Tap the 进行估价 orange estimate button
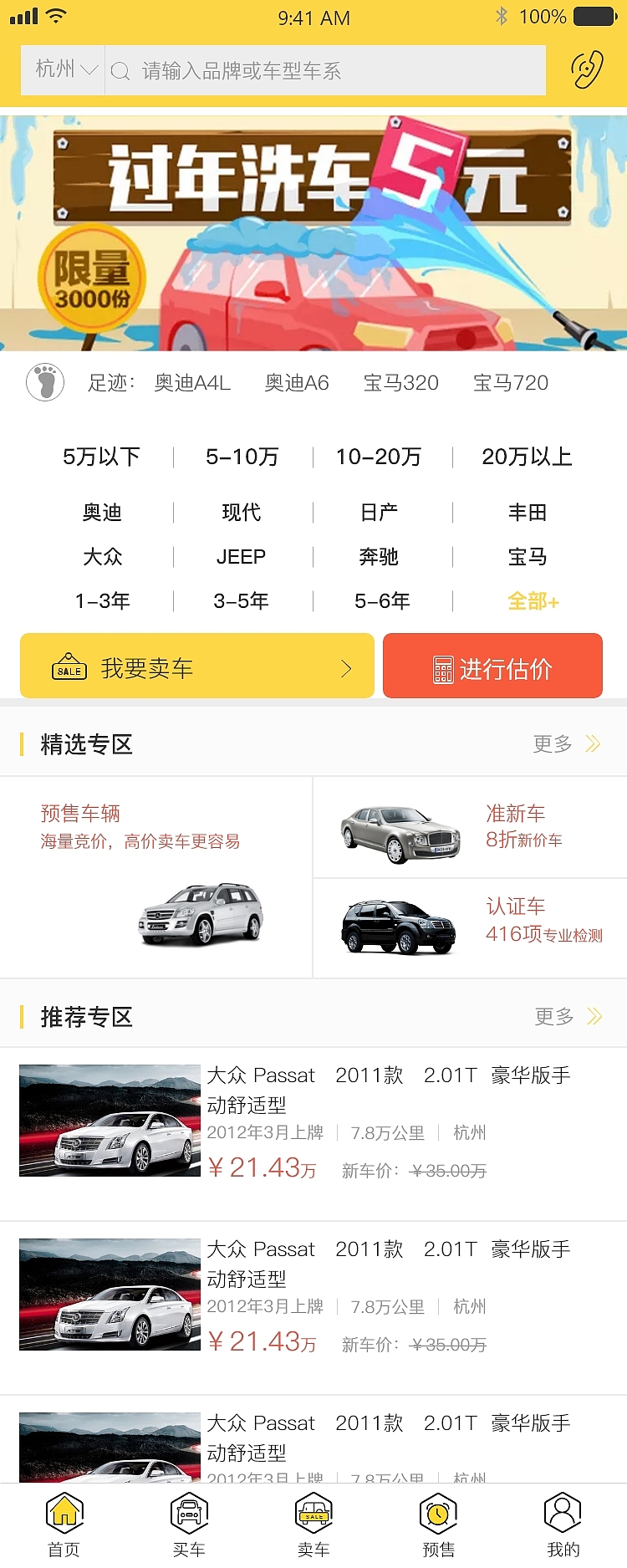The height and width of the screenshot is (1568, 627). [x=492, y=666]
